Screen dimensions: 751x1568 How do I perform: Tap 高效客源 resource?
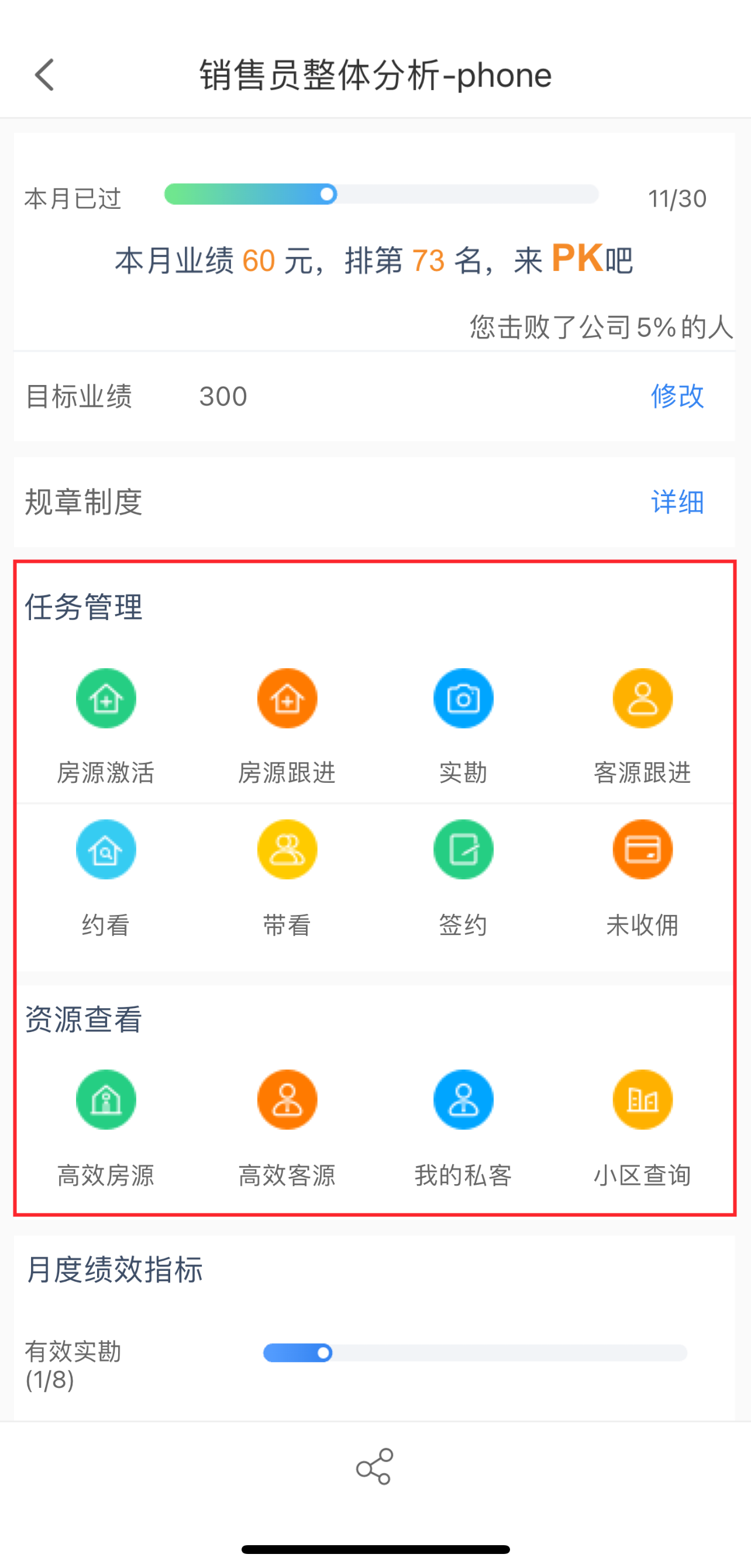287,1100
